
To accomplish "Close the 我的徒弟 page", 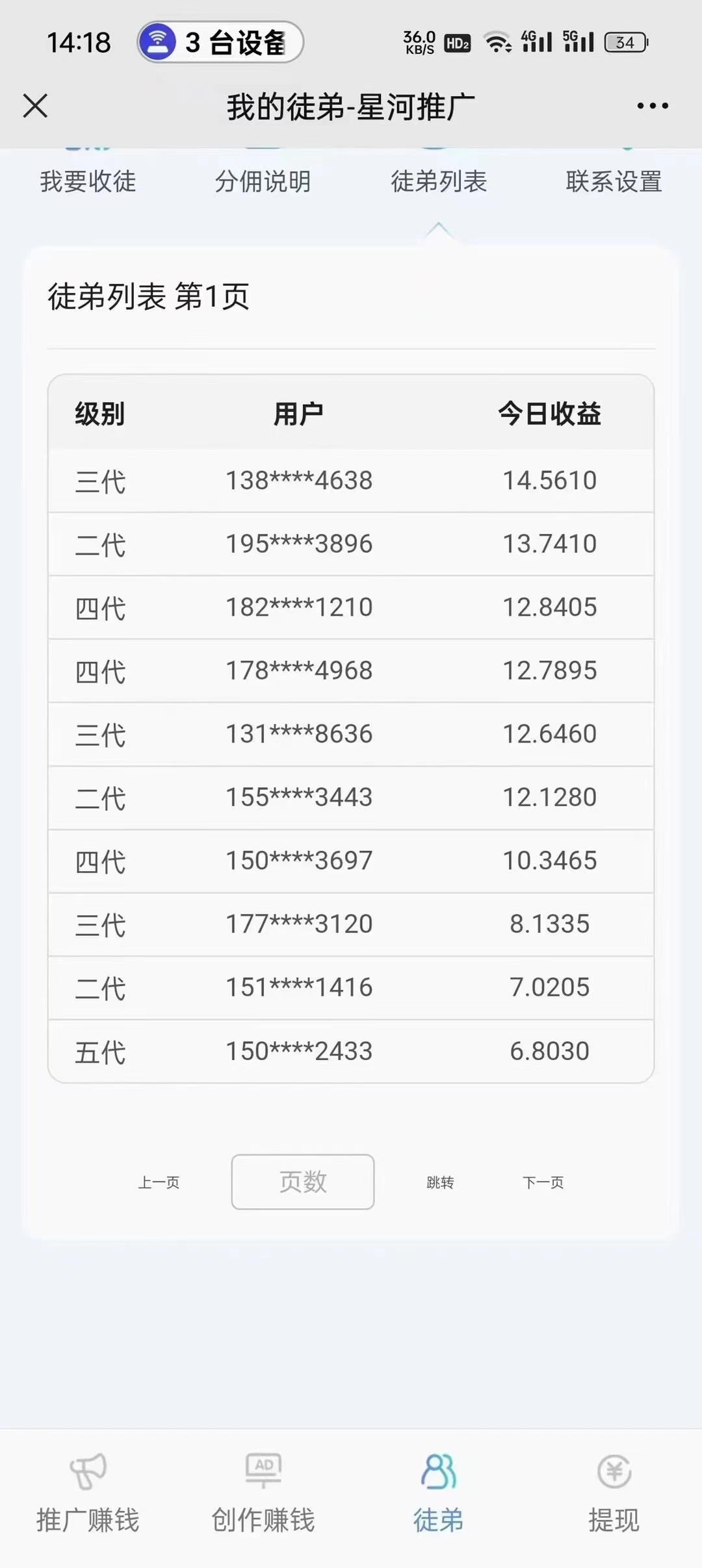I will (x=35, y=106).
